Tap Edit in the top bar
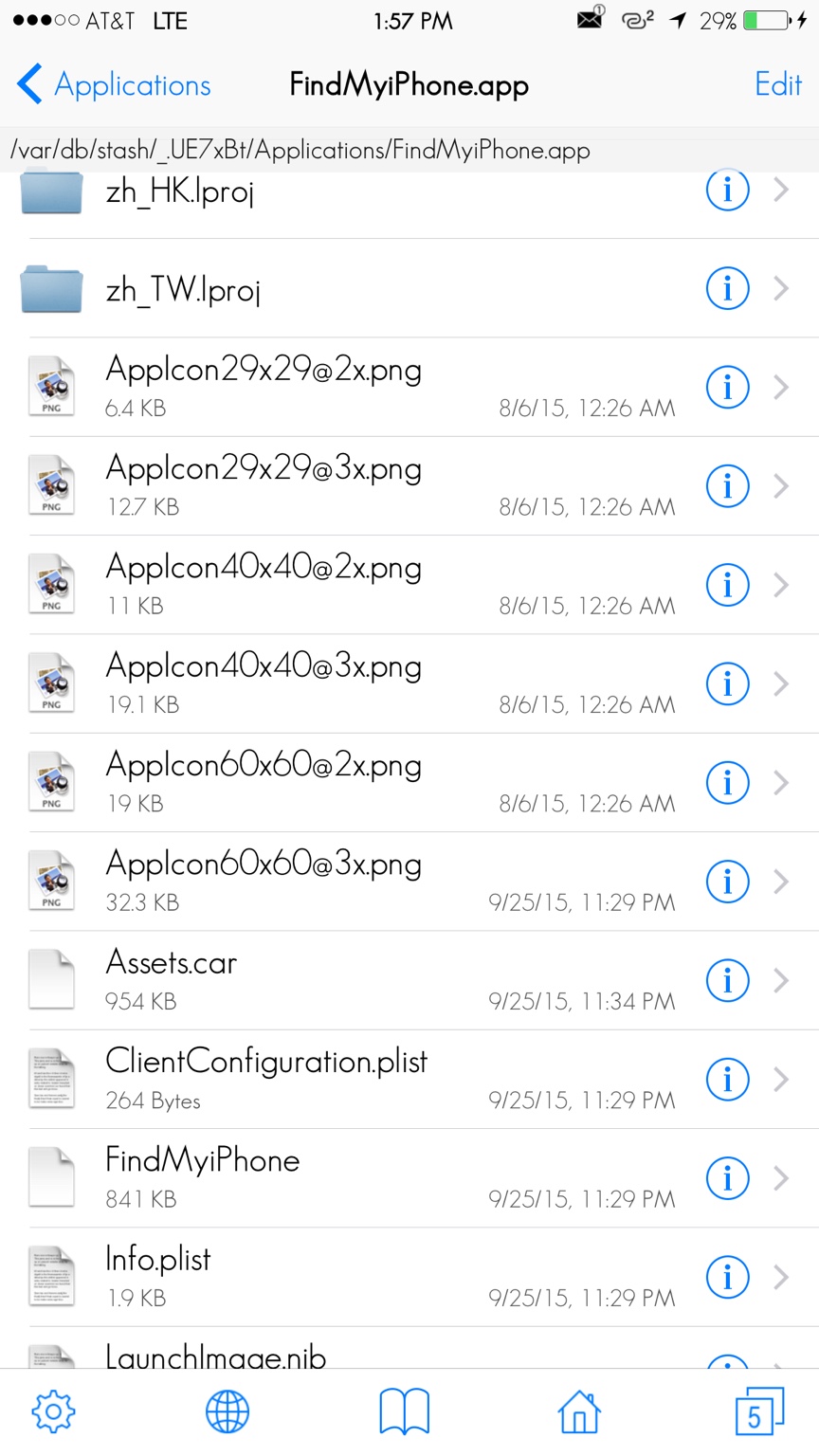Image resolution: width=819 pixels, height=1456 pixels. pos(777,85)
